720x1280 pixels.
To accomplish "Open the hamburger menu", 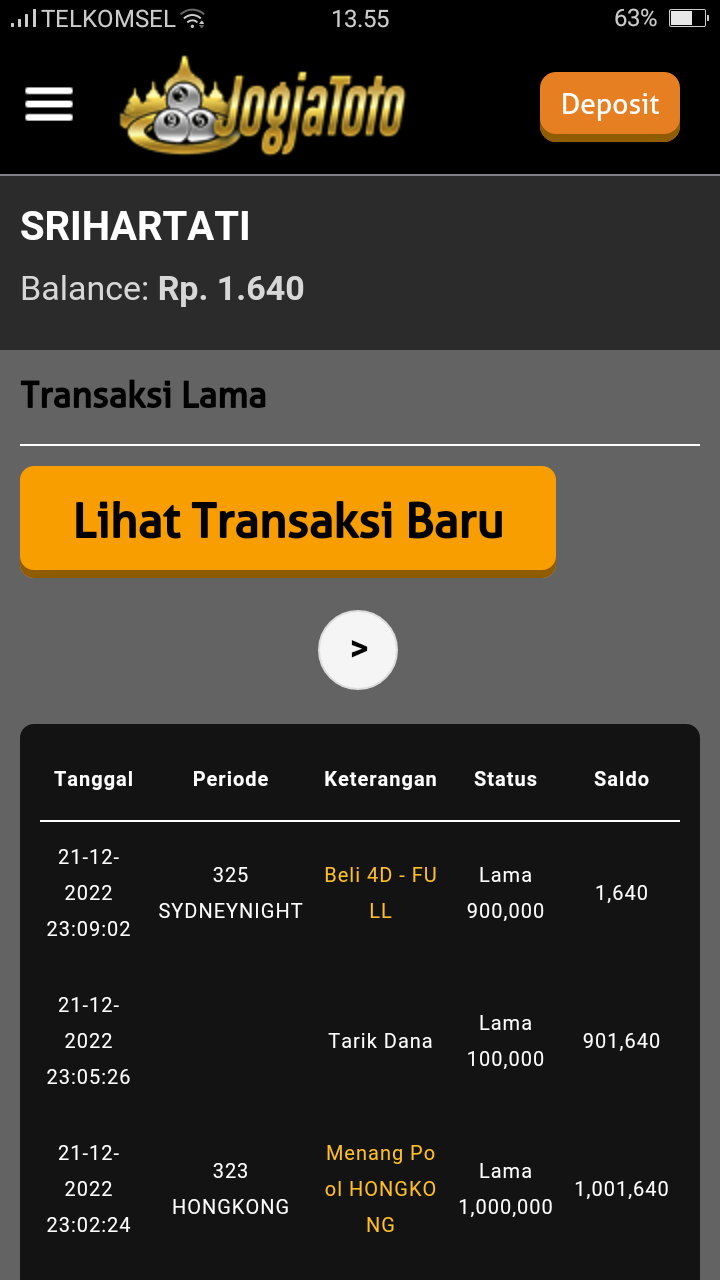I will [x=49, y=104].
